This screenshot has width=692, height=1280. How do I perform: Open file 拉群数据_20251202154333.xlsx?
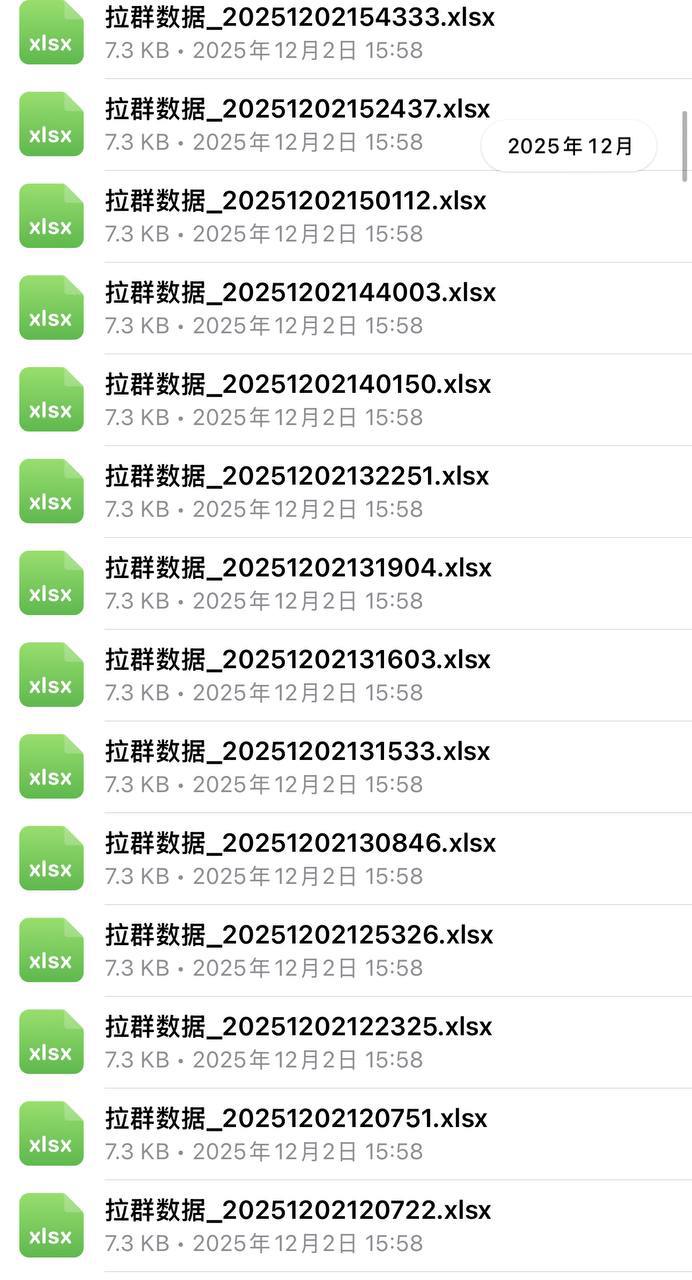point(299,18)
